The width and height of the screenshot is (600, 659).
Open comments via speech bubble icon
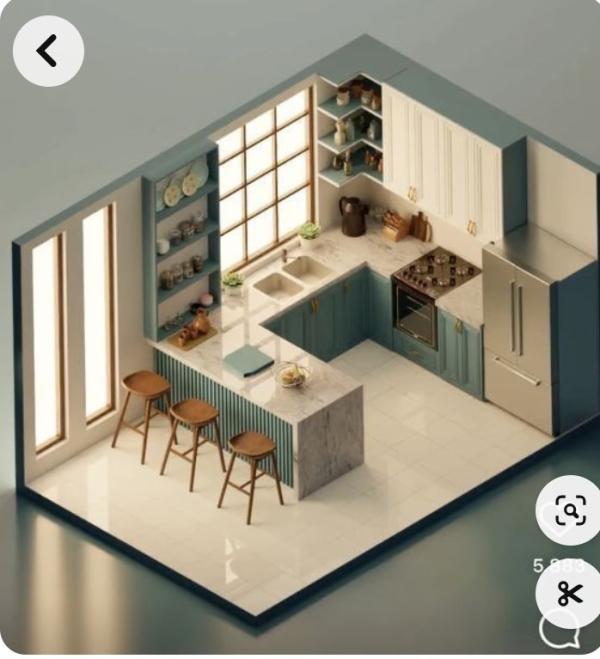click(x=560, y=634)
